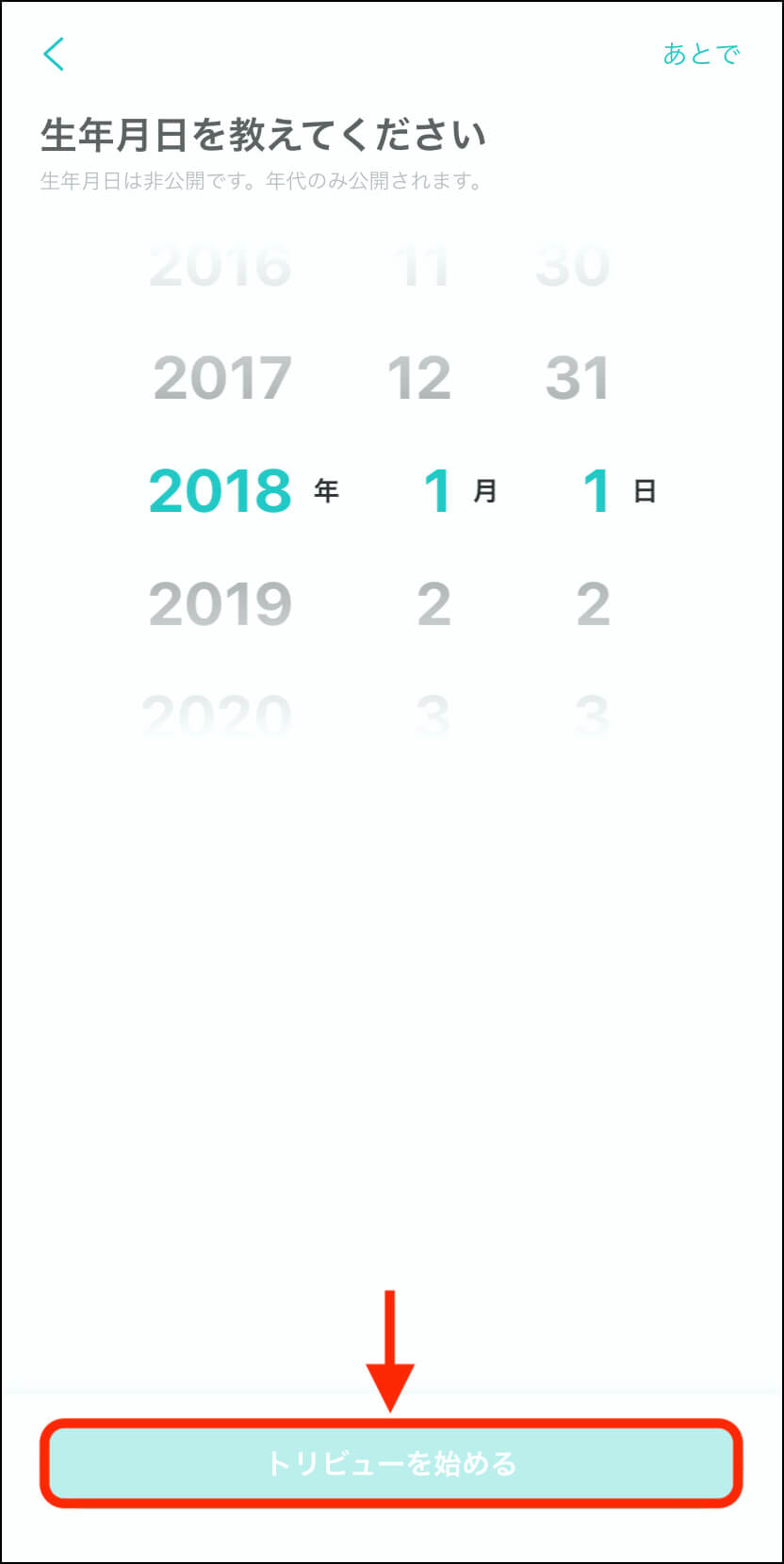Choose month 12 in the picker
This screenshot has height=1564, width=784.
click(x=419, y=378)
